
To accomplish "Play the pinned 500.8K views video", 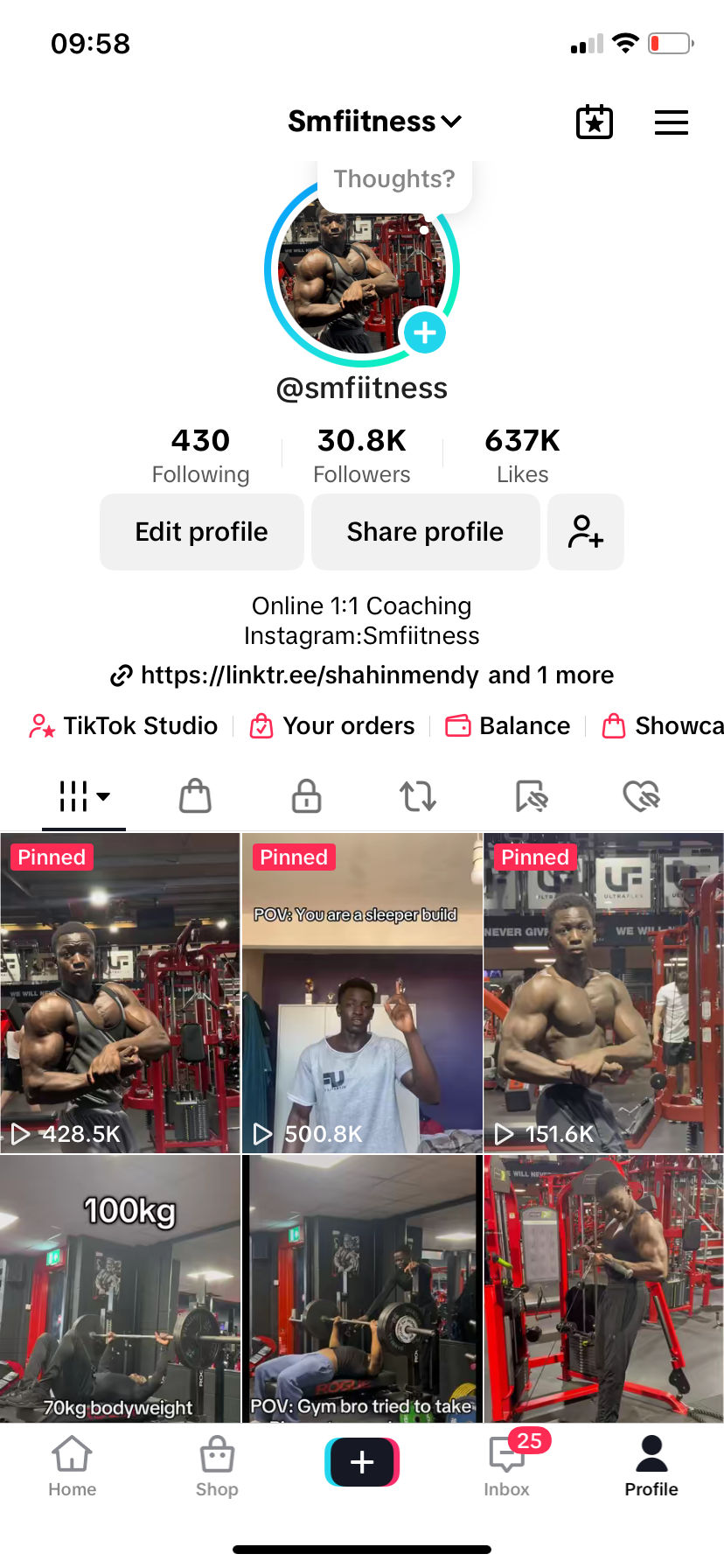I will pos(361,994).
